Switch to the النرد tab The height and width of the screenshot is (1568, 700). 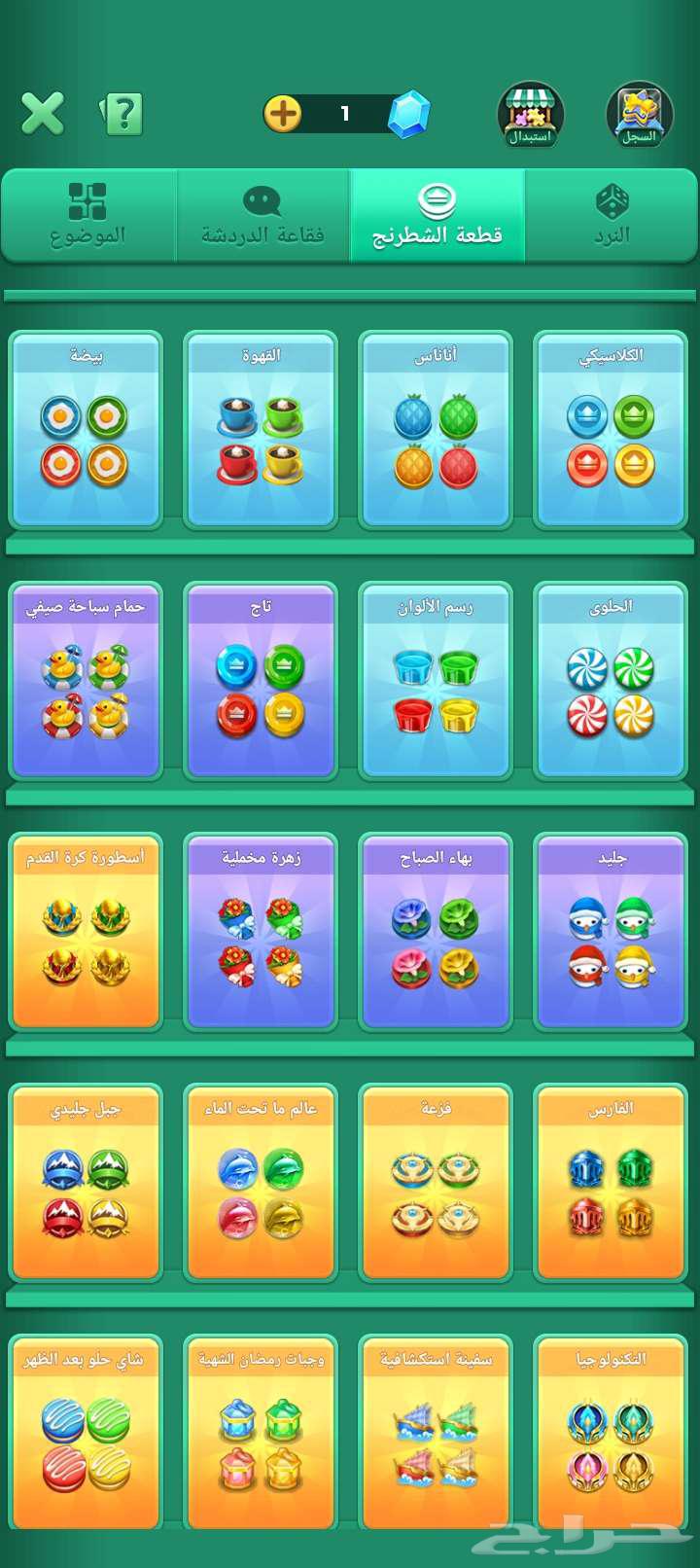pos(612,215)
